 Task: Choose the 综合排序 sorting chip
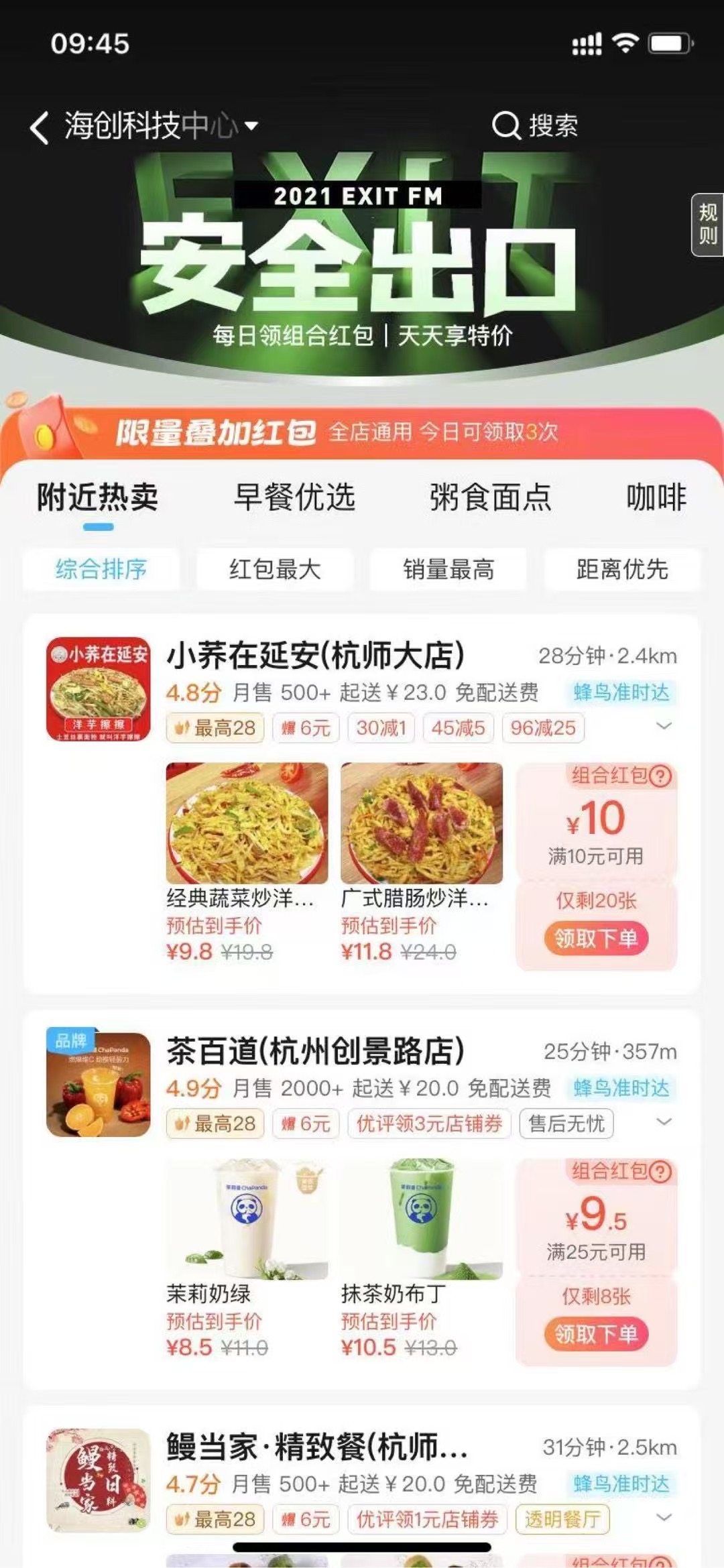coord(101,569)
